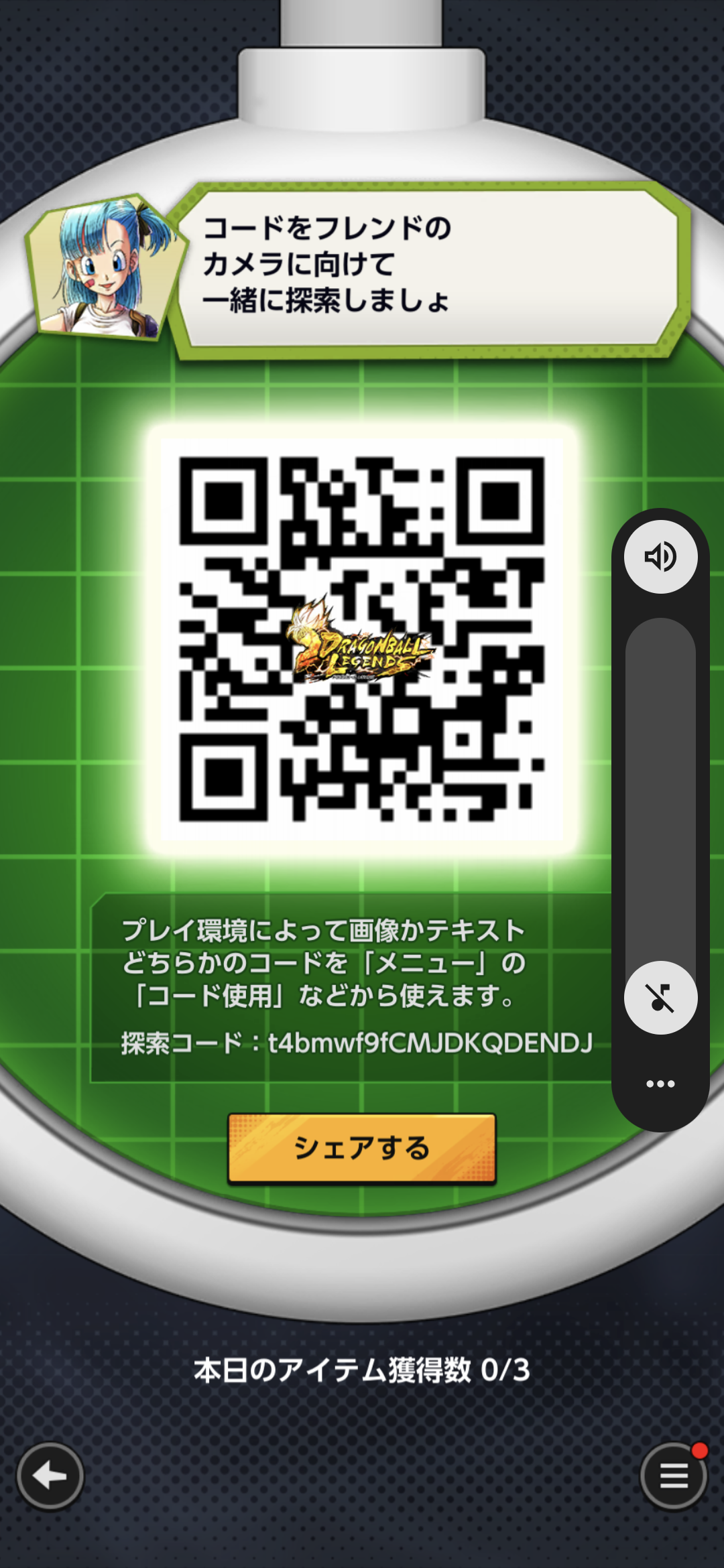Tap the シェアする share button
Screen dimensions: 724x1568
coord(362,1149)
